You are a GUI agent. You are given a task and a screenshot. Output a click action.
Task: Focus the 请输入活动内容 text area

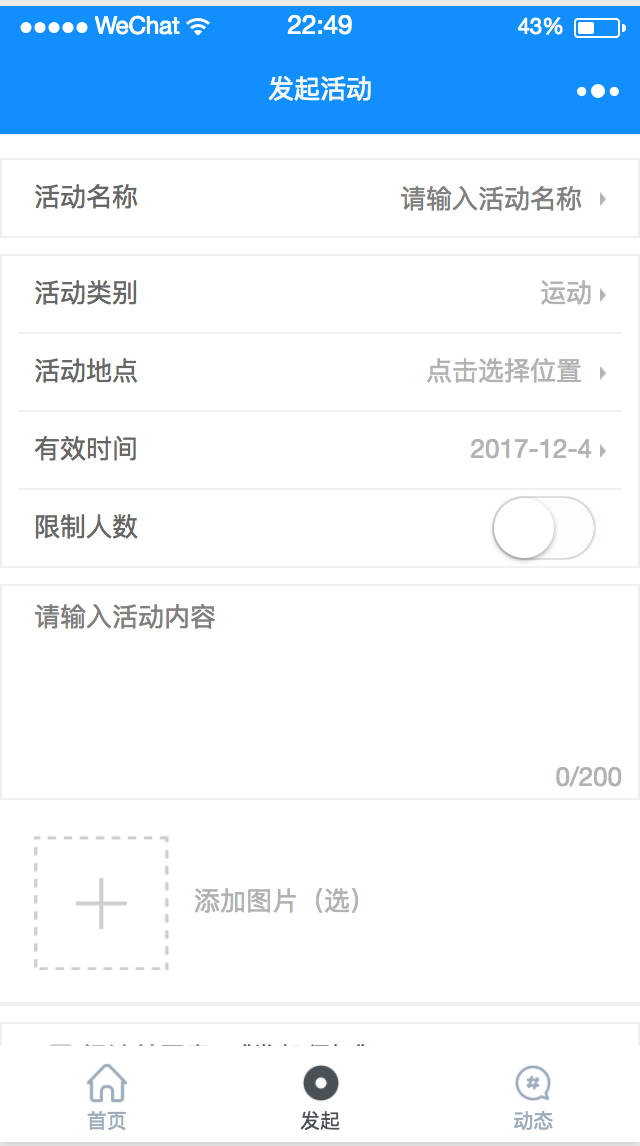[320, 690]
